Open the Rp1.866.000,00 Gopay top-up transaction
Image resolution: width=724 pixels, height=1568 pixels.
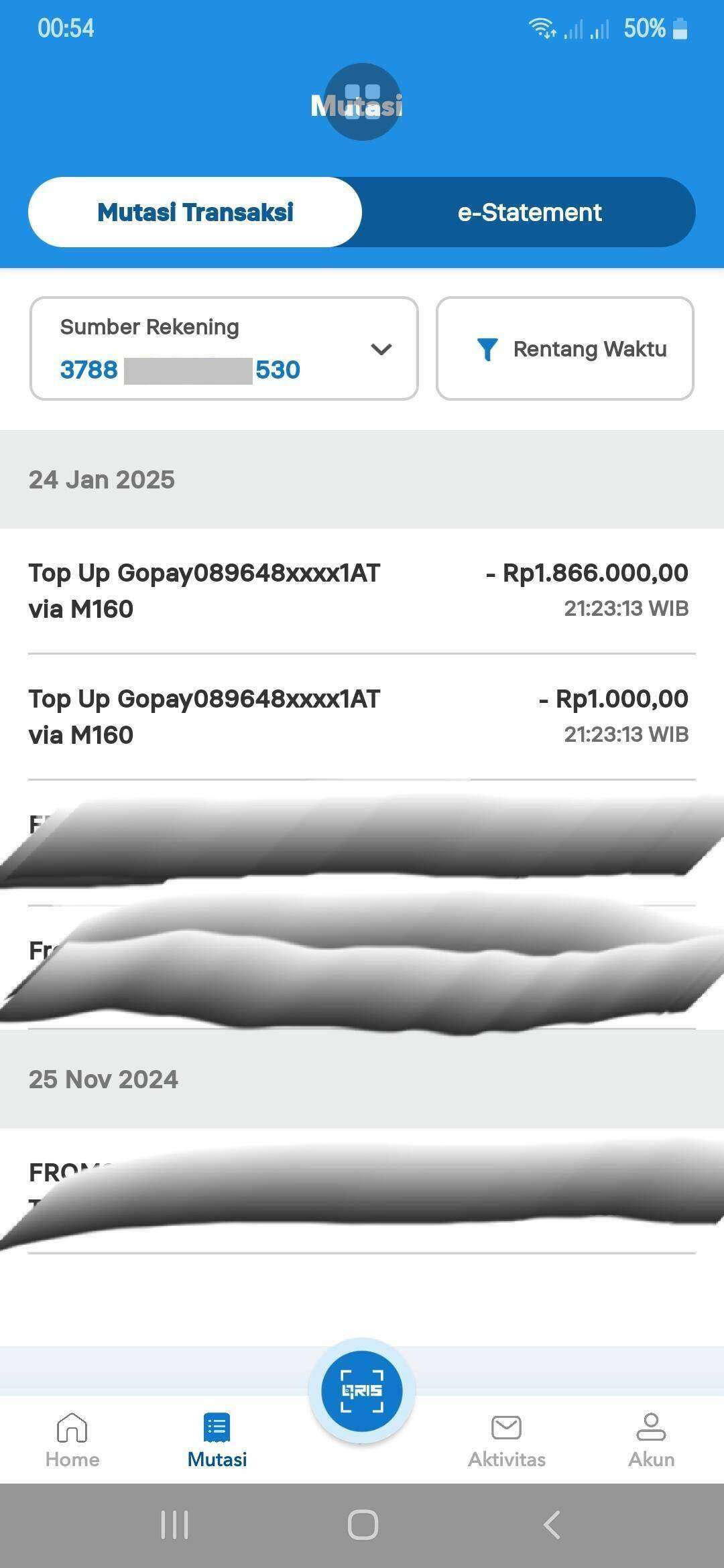pyautogui.click(x=362, y=591)
